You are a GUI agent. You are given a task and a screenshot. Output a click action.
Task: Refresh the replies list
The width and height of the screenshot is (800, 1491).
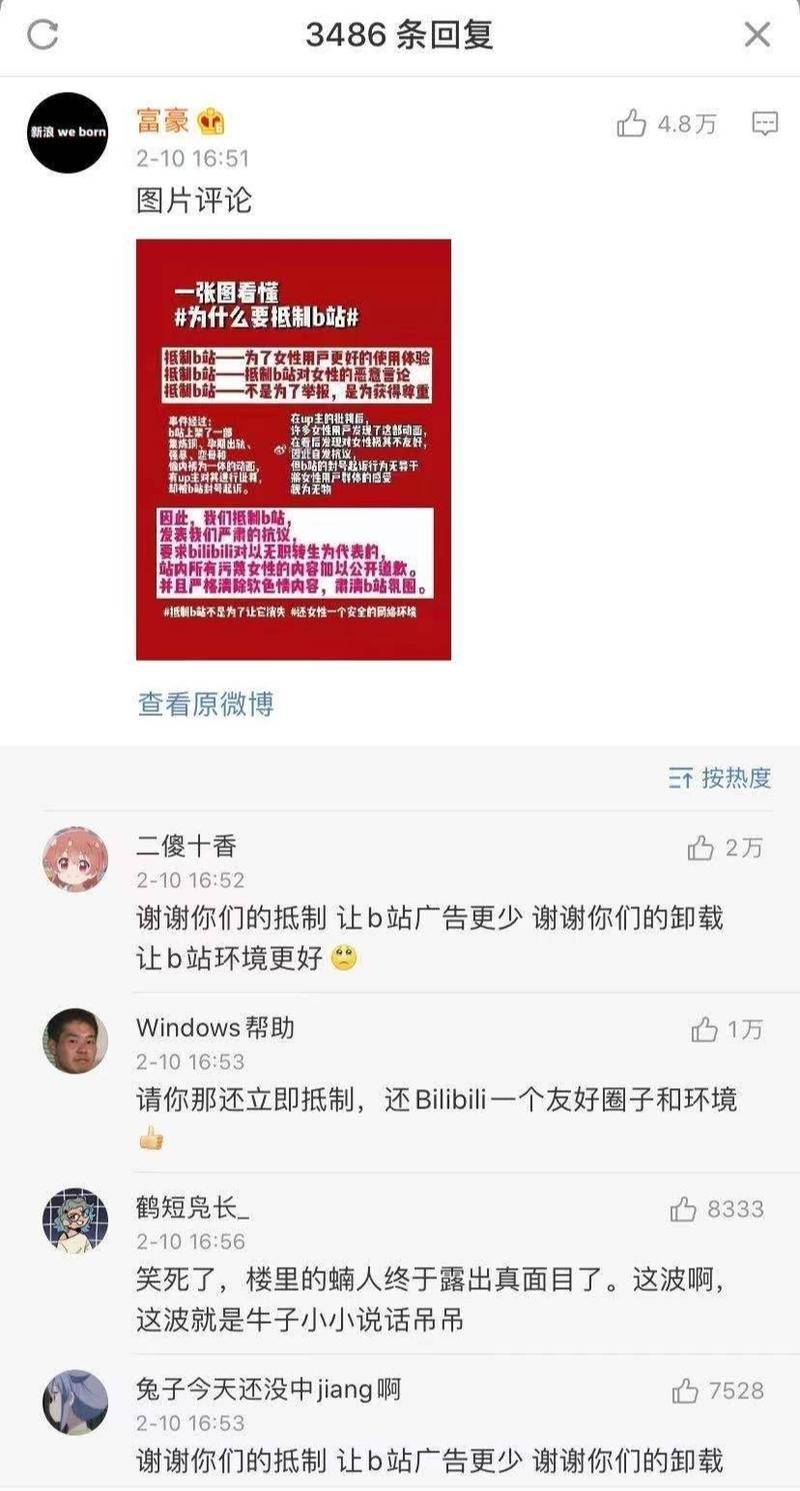pyautogui.click(x=43, y=35)
